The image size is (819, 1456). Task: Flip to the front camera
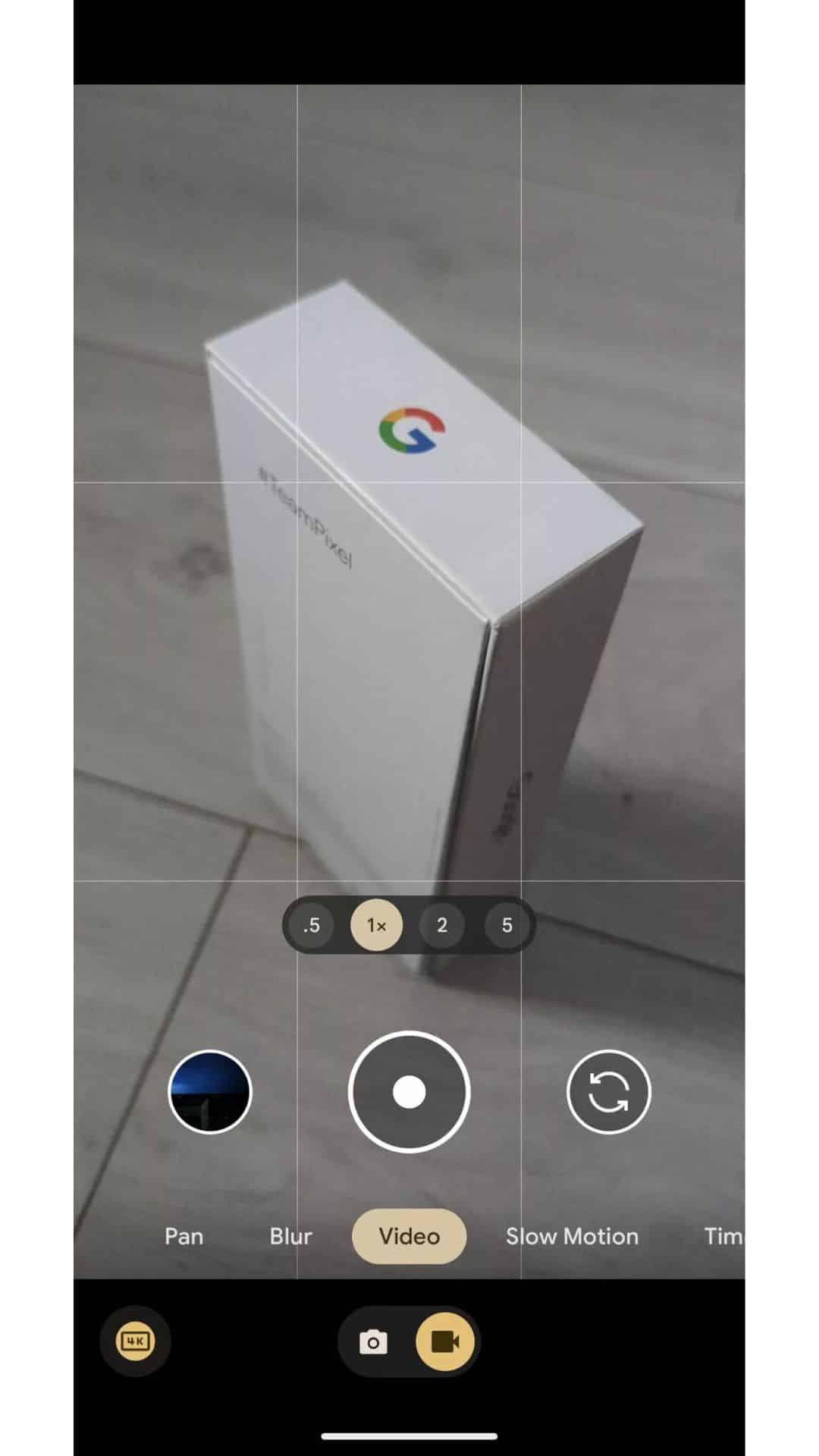click(x=608, y=1092)
